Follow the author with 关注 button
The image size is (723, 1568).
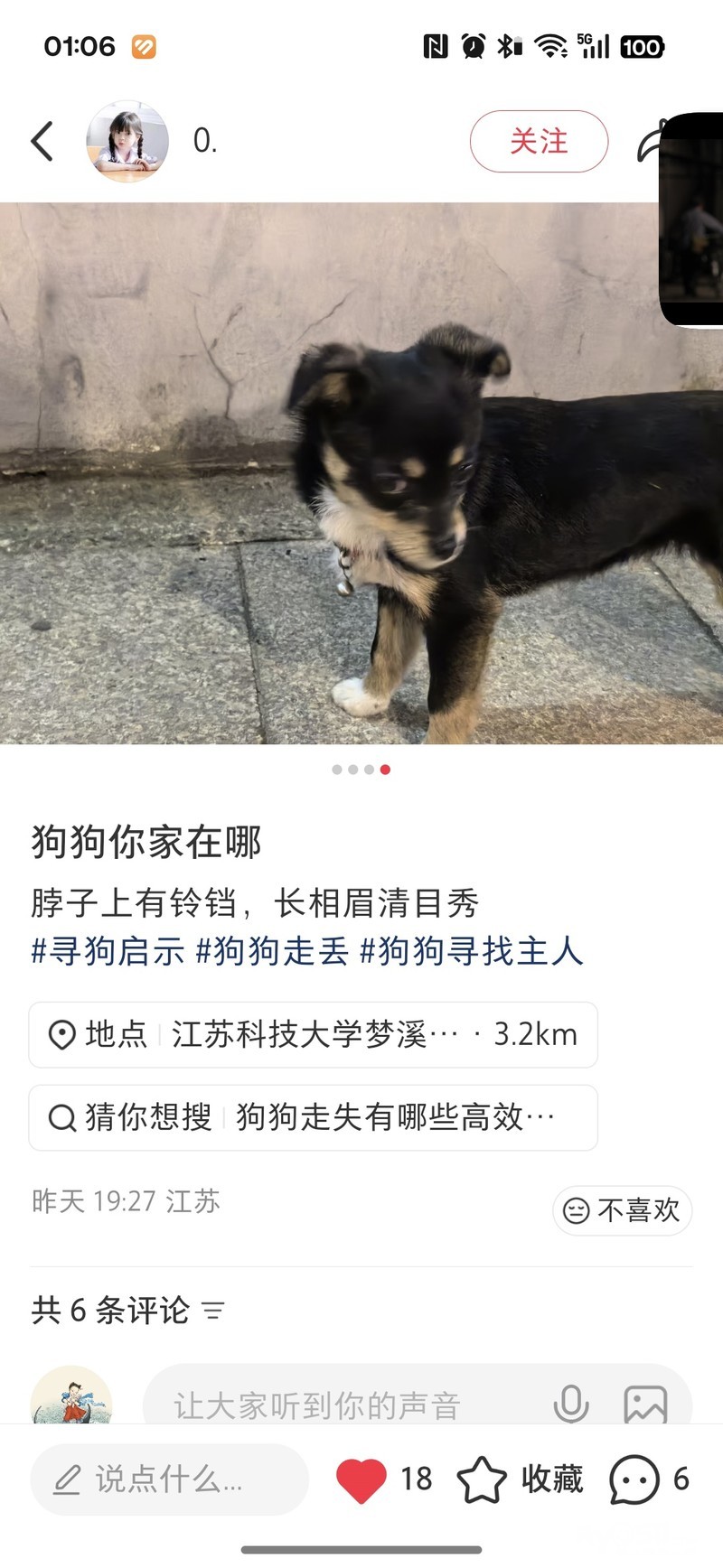coord(539,142)
